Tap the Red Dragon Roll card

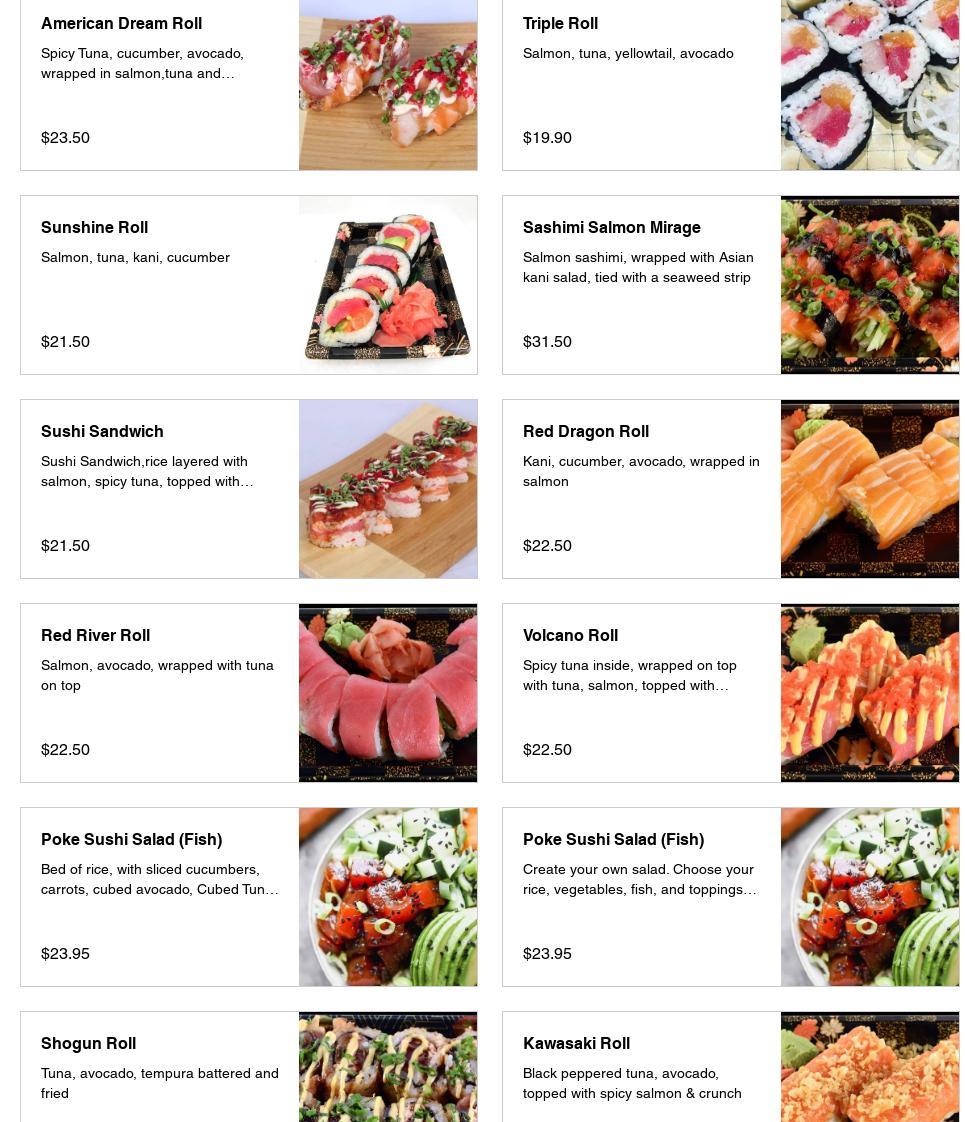click(x=730, y=489)
